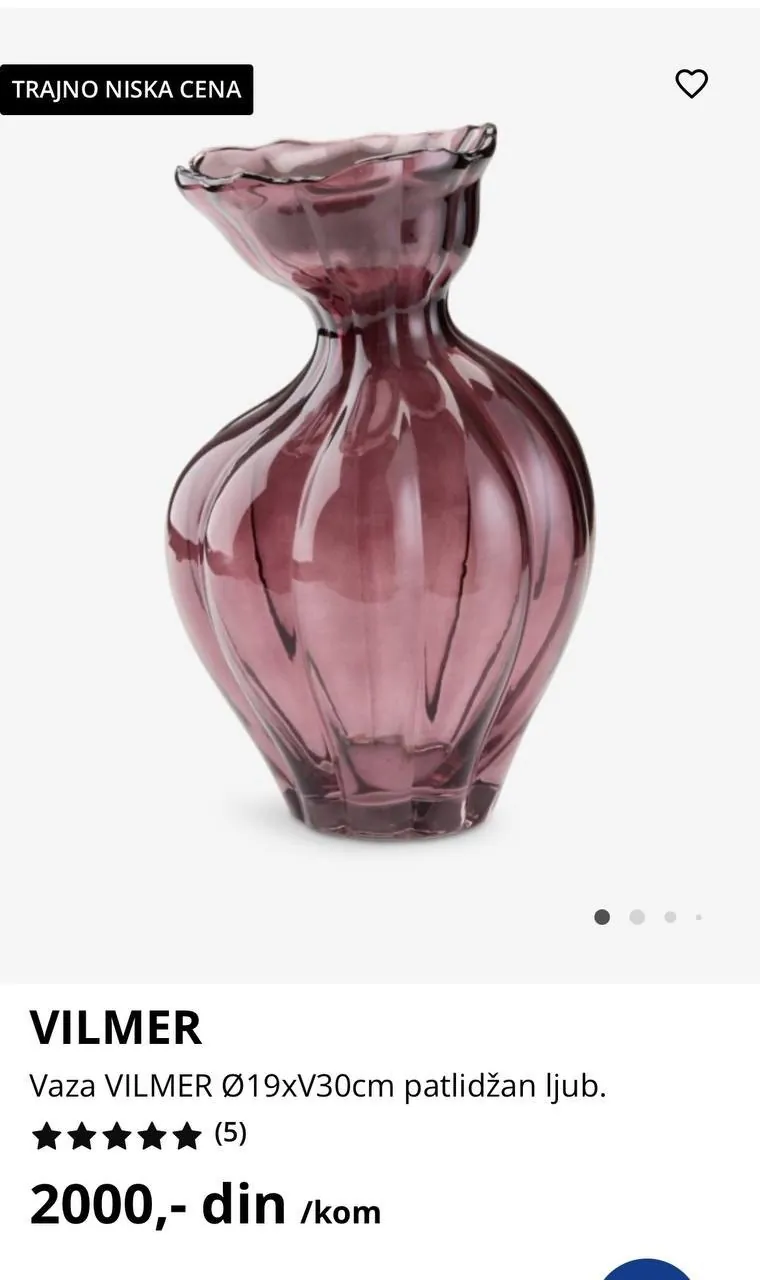Open the five-star reviews for VILMER
This screenshot has height=1280, width=760.
(x=139, y=1135)
